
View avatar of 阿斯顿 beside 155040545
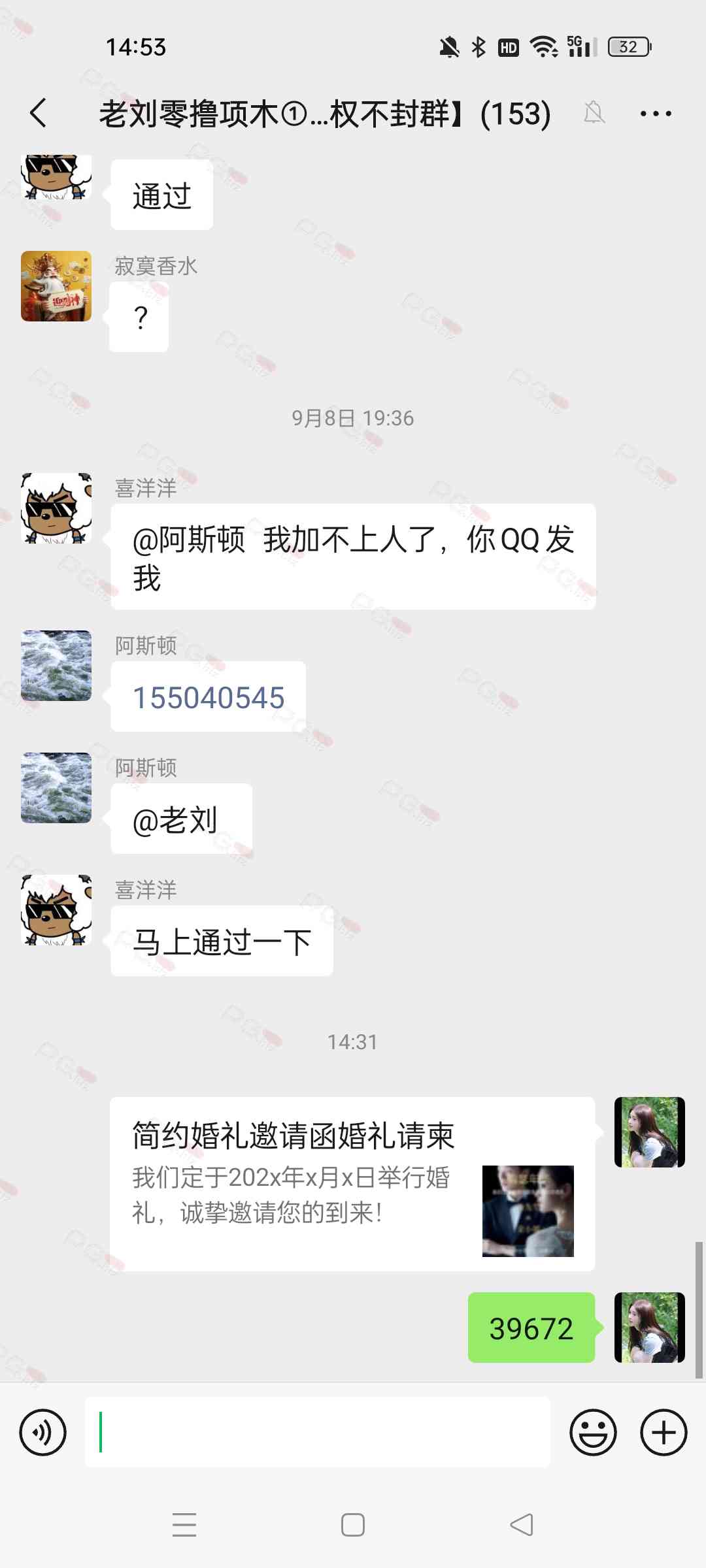click(x=56, y=666)
